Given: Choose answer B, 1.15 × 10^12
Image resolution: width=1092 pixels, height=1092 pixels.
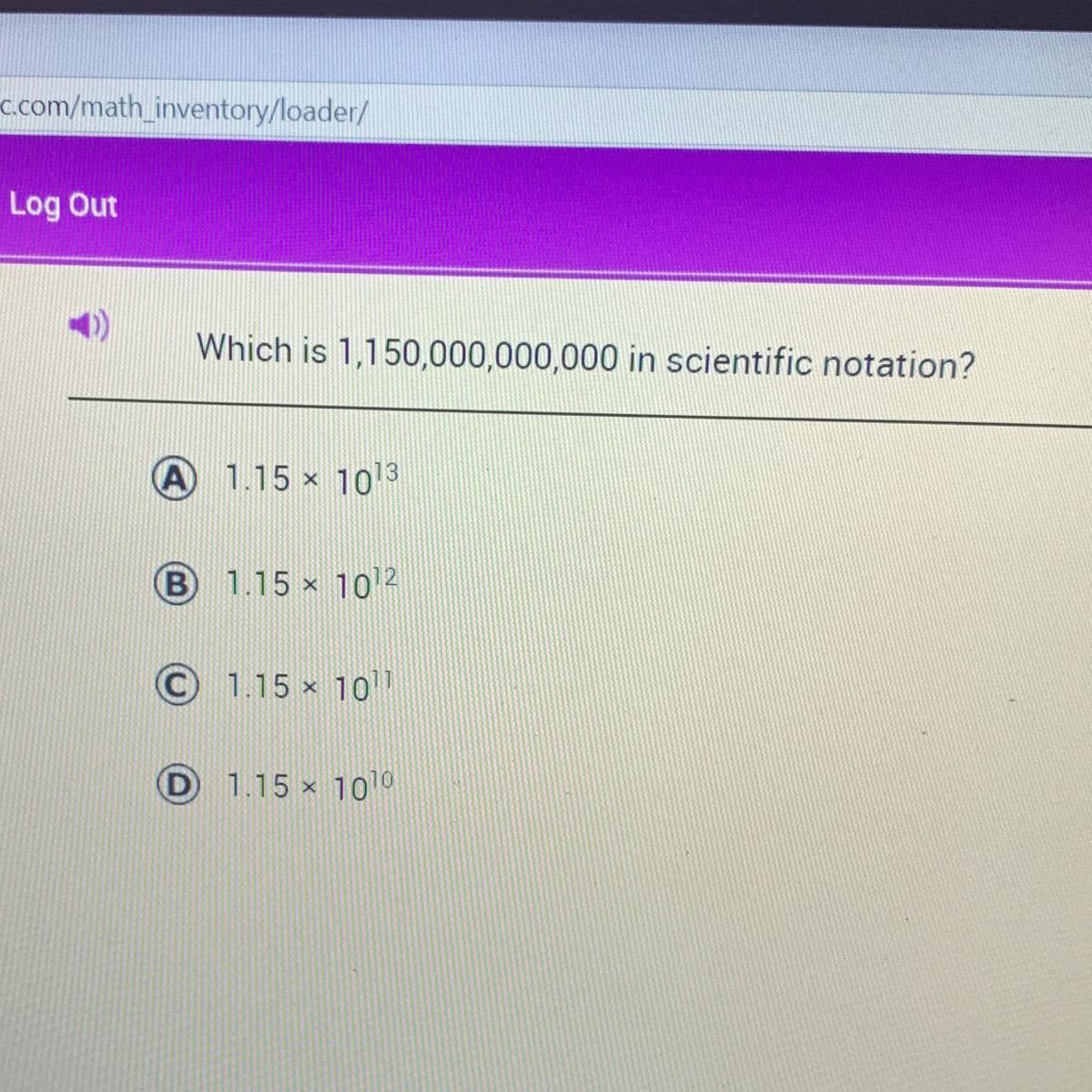Looking at the screenshot, I should pyautogui.click(x=173, y=583).
